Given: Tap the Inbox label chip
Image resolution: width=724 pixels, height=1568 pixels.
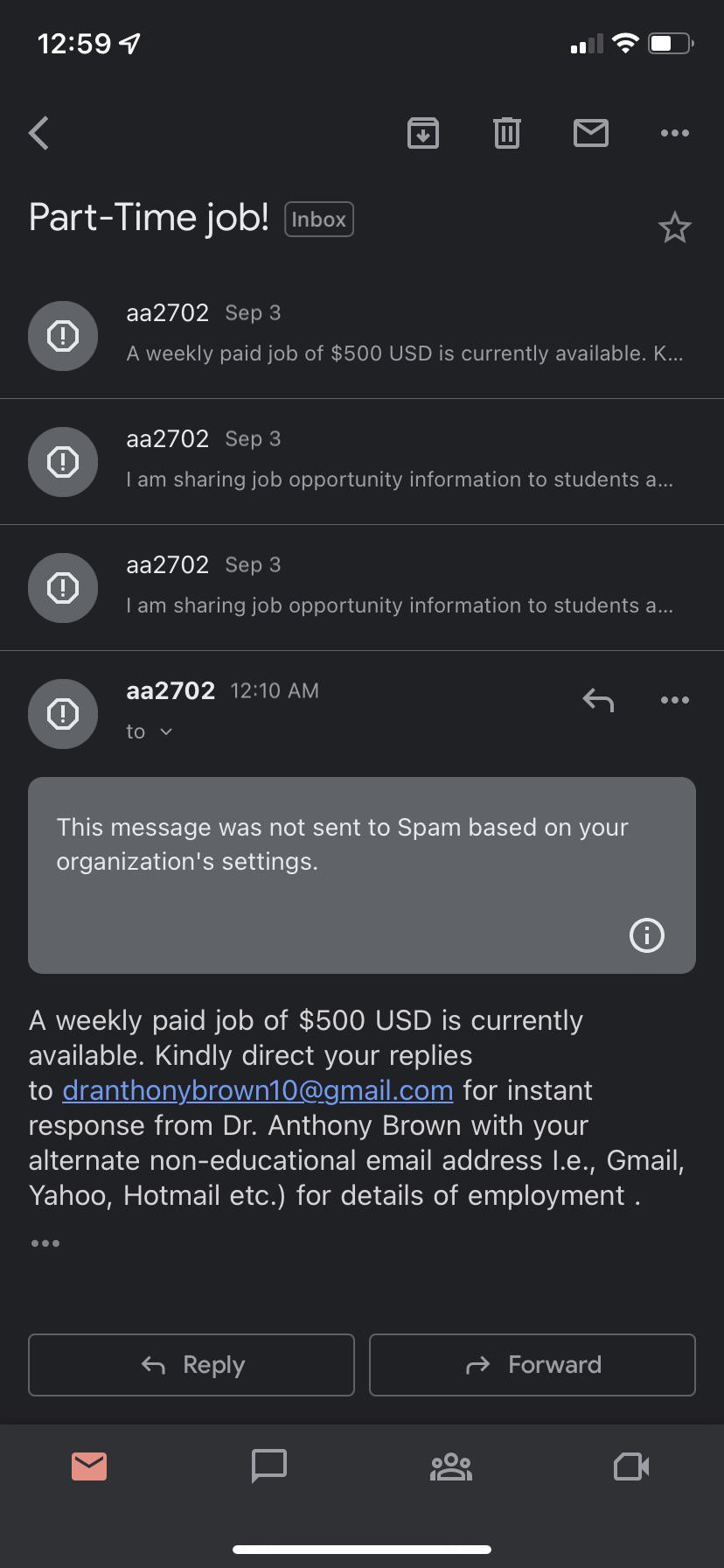Looking at the screenshot, I should coord(318,220).
